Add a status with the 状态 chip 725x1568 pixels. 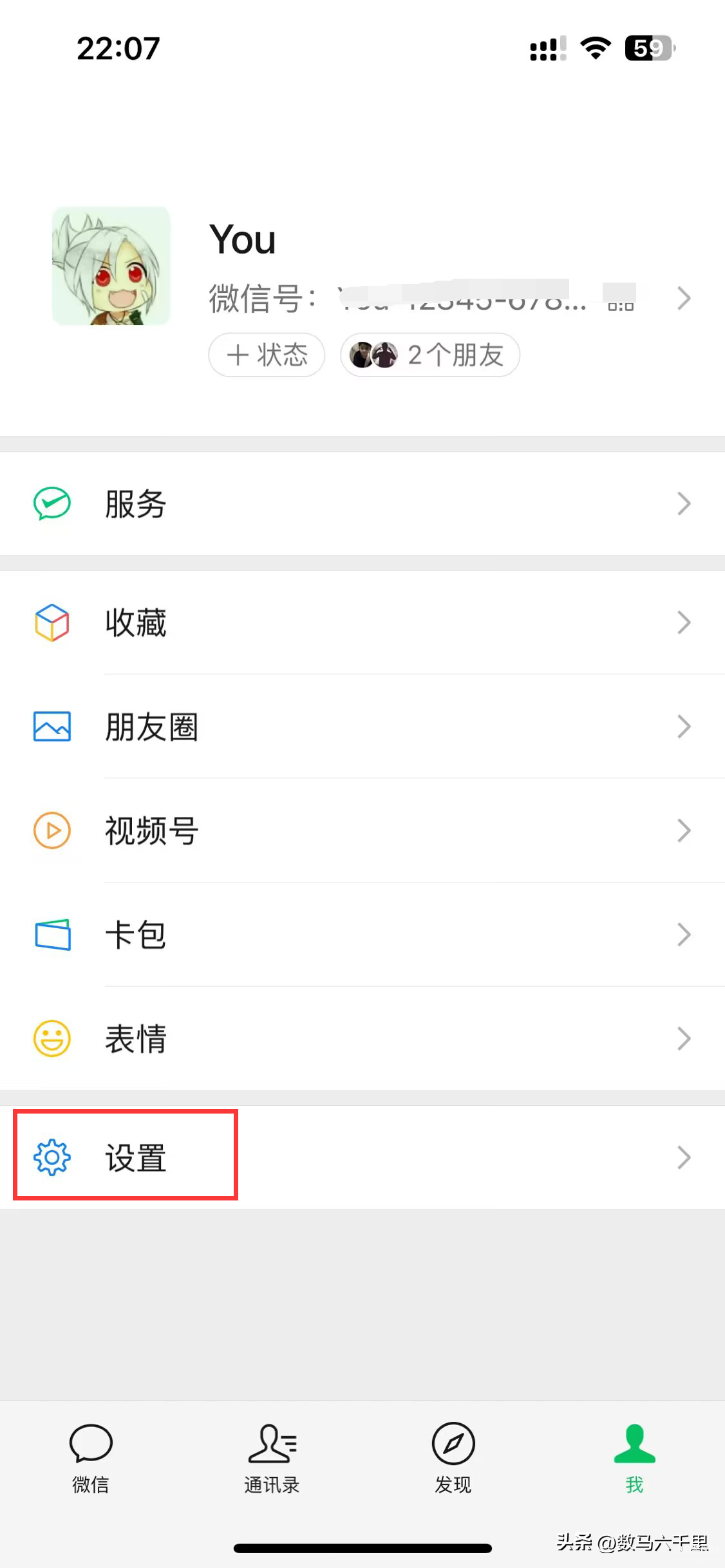(267, 355)
